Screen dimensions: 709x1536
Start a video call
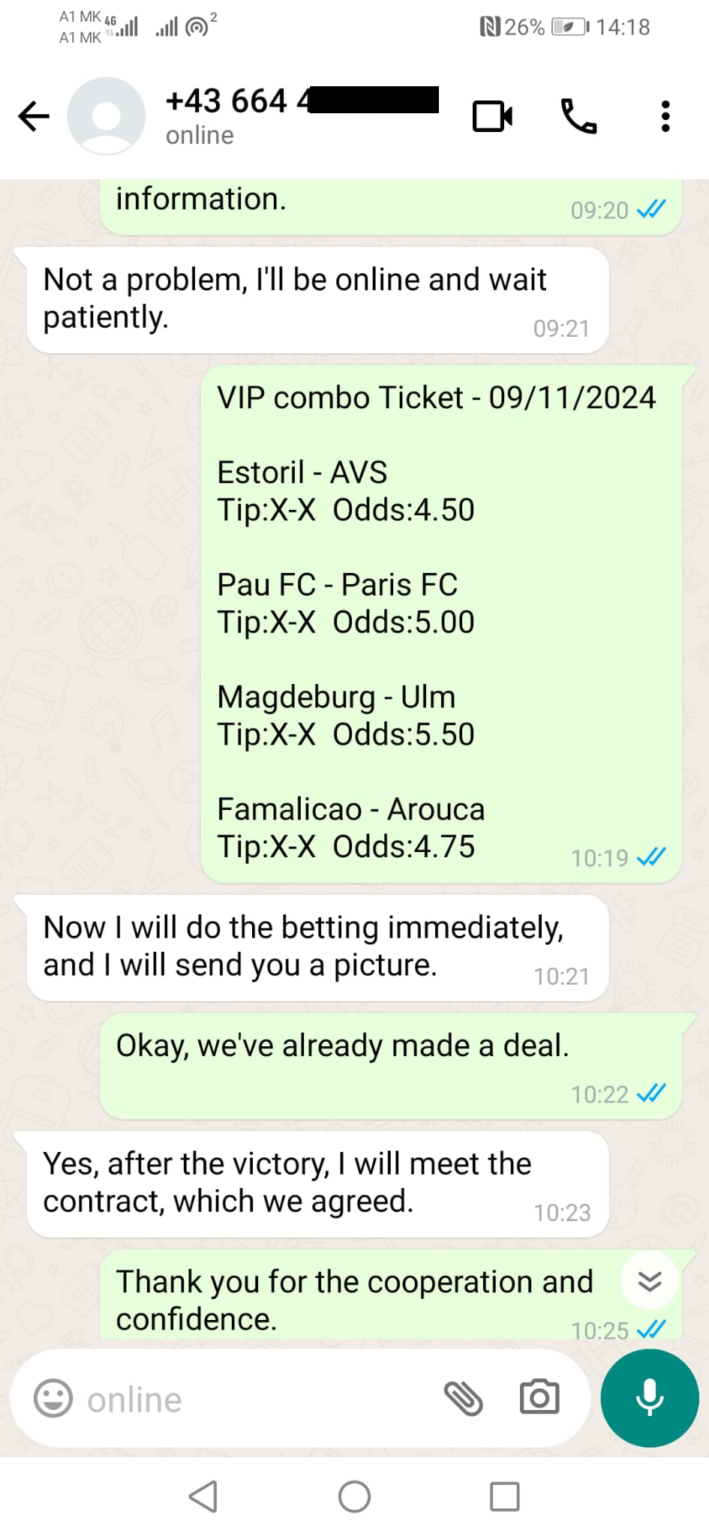[x=492, y=117]
